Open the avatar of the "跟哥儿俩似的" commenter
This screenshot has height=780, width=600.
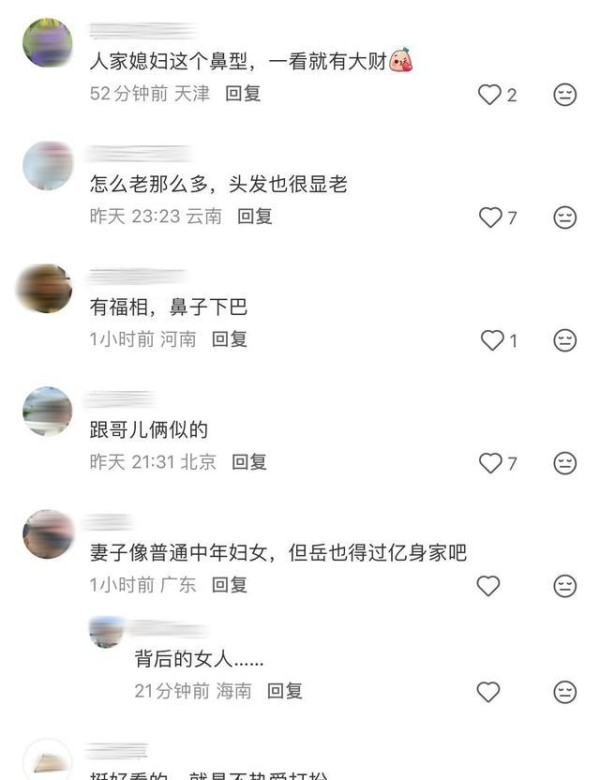click(x=47, y=411)
